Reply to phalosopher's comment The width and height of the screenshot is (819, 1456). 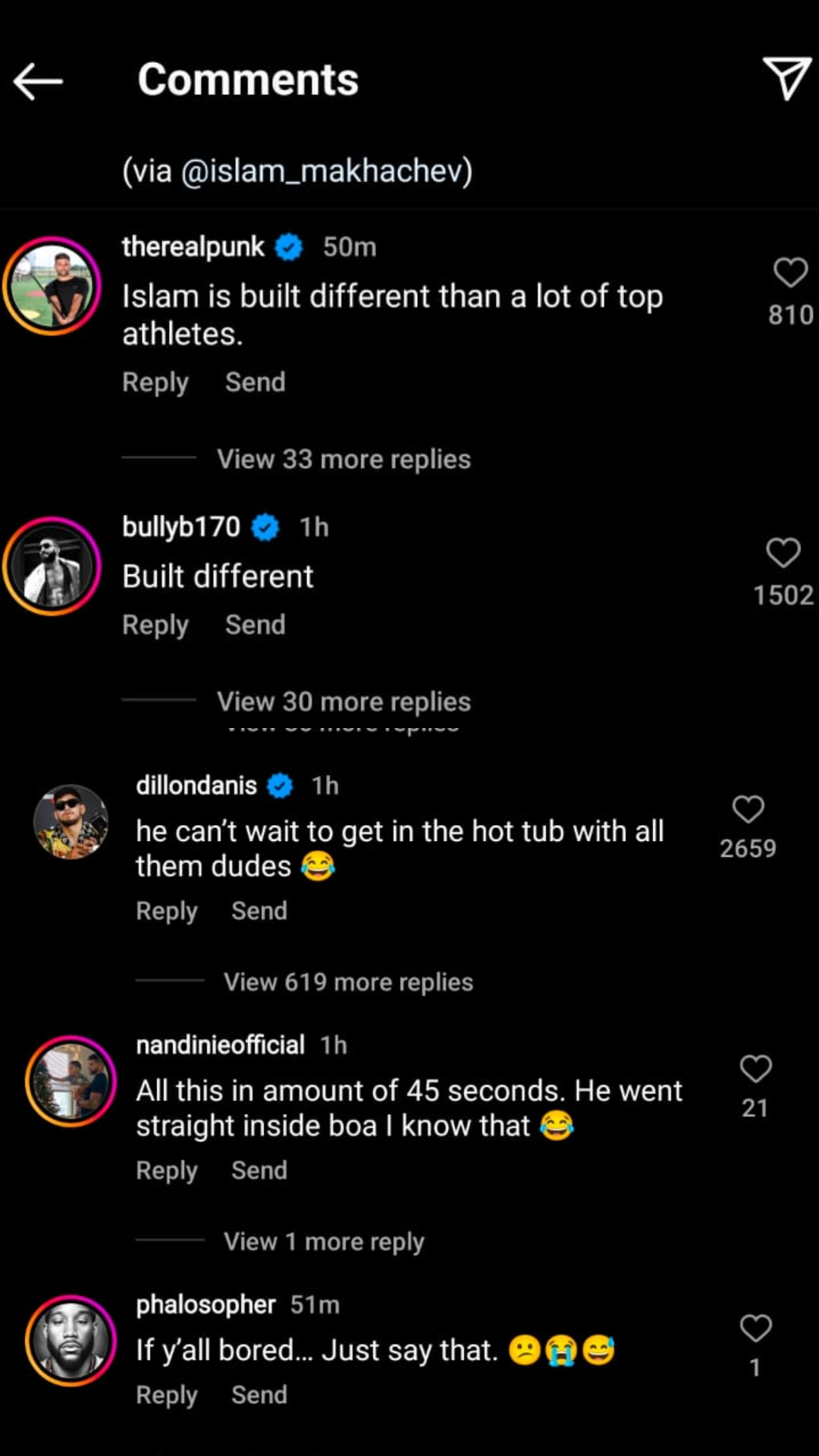pos(166,1395)
